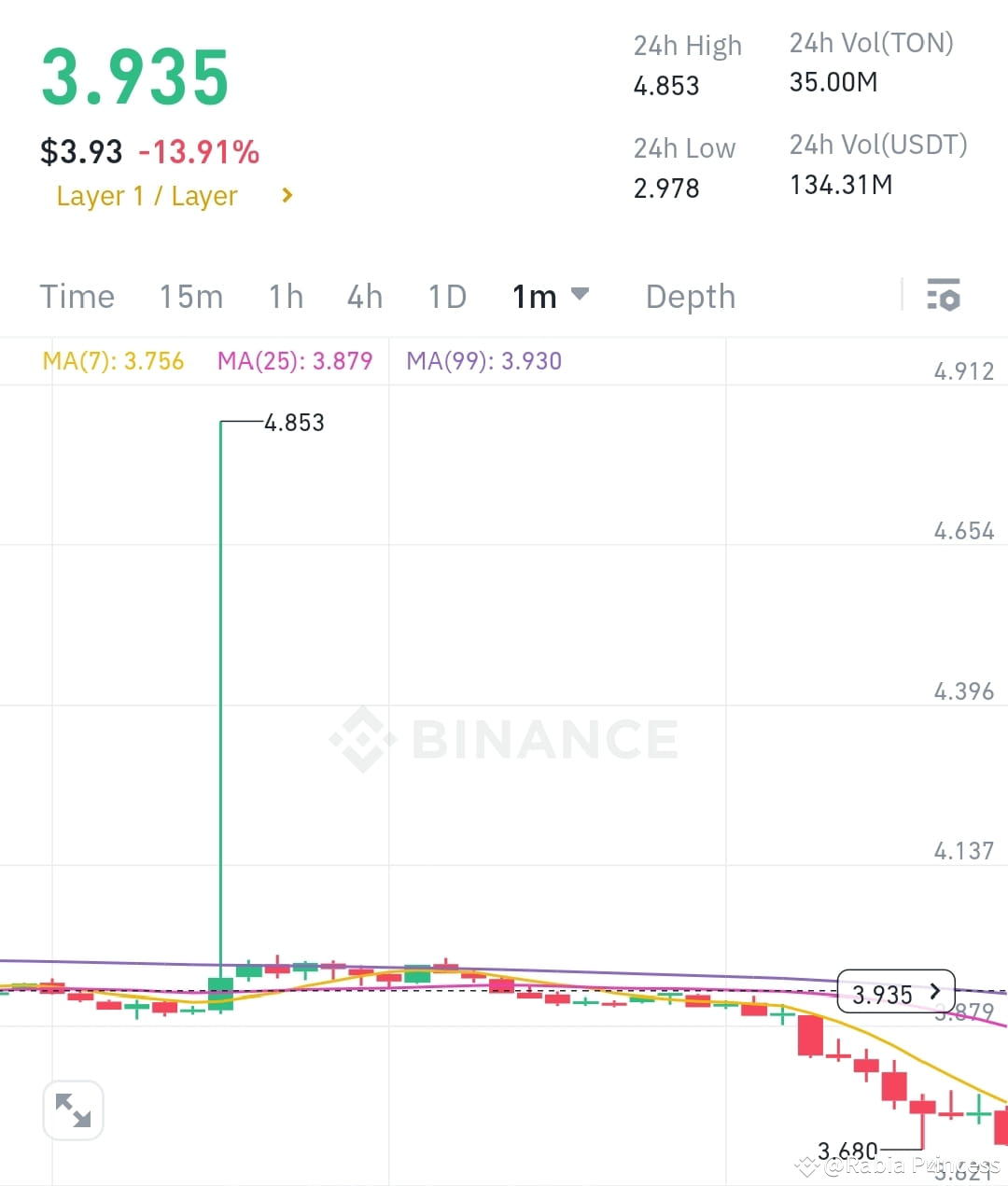1008x1186 pixels.
Task: Toggle the MA(7) moving average indicator
Action: pos(112,361)
